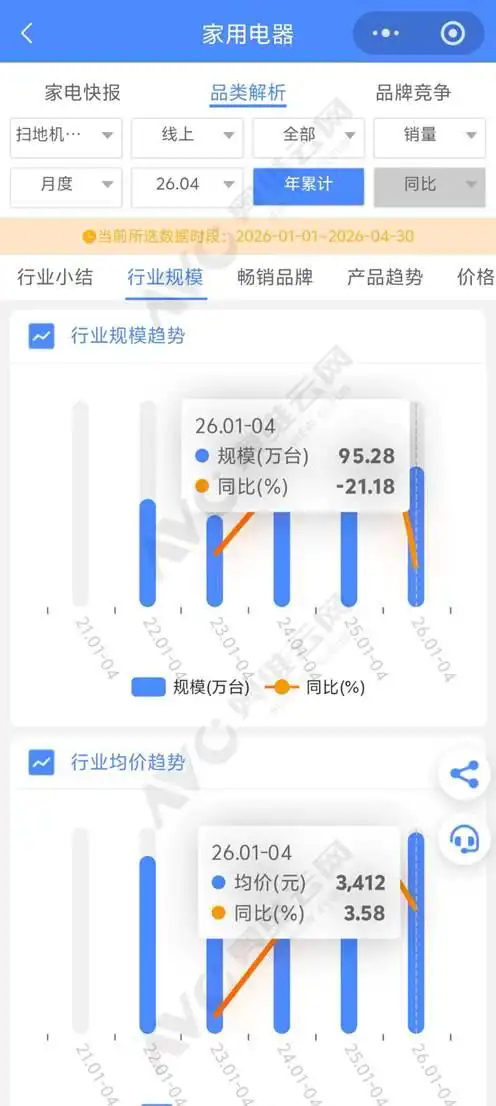Toggle 规模(万台) series in chart legend
The height and width of the screenshot is (1106, 496).
pos(190,687)
